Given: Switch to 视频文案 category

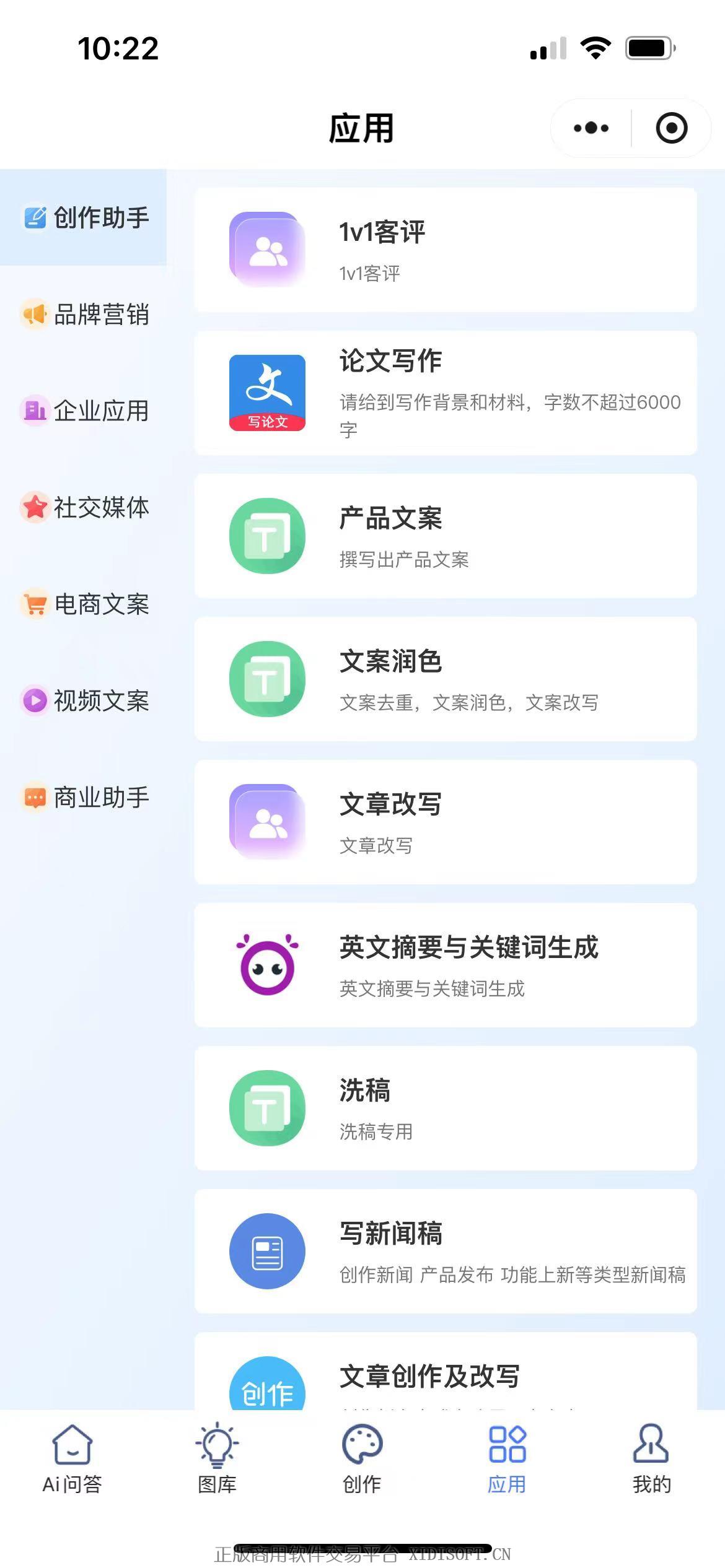Looking at the screenshot, I should 84,701.
